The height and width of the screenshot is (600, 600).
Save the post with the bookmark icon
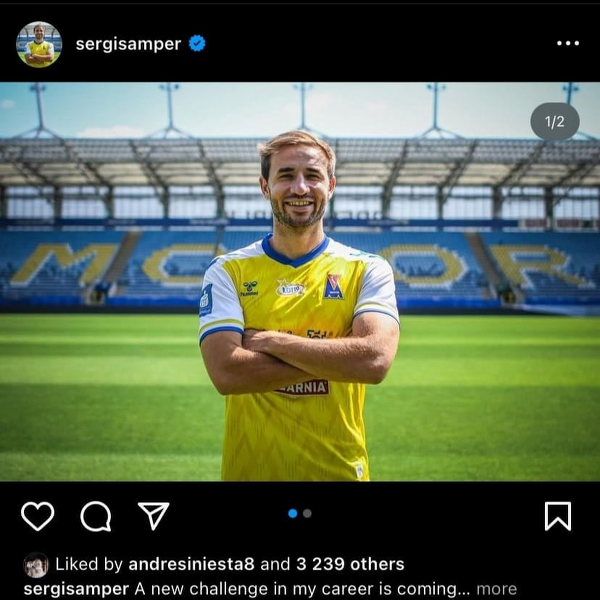coord(558,516)
